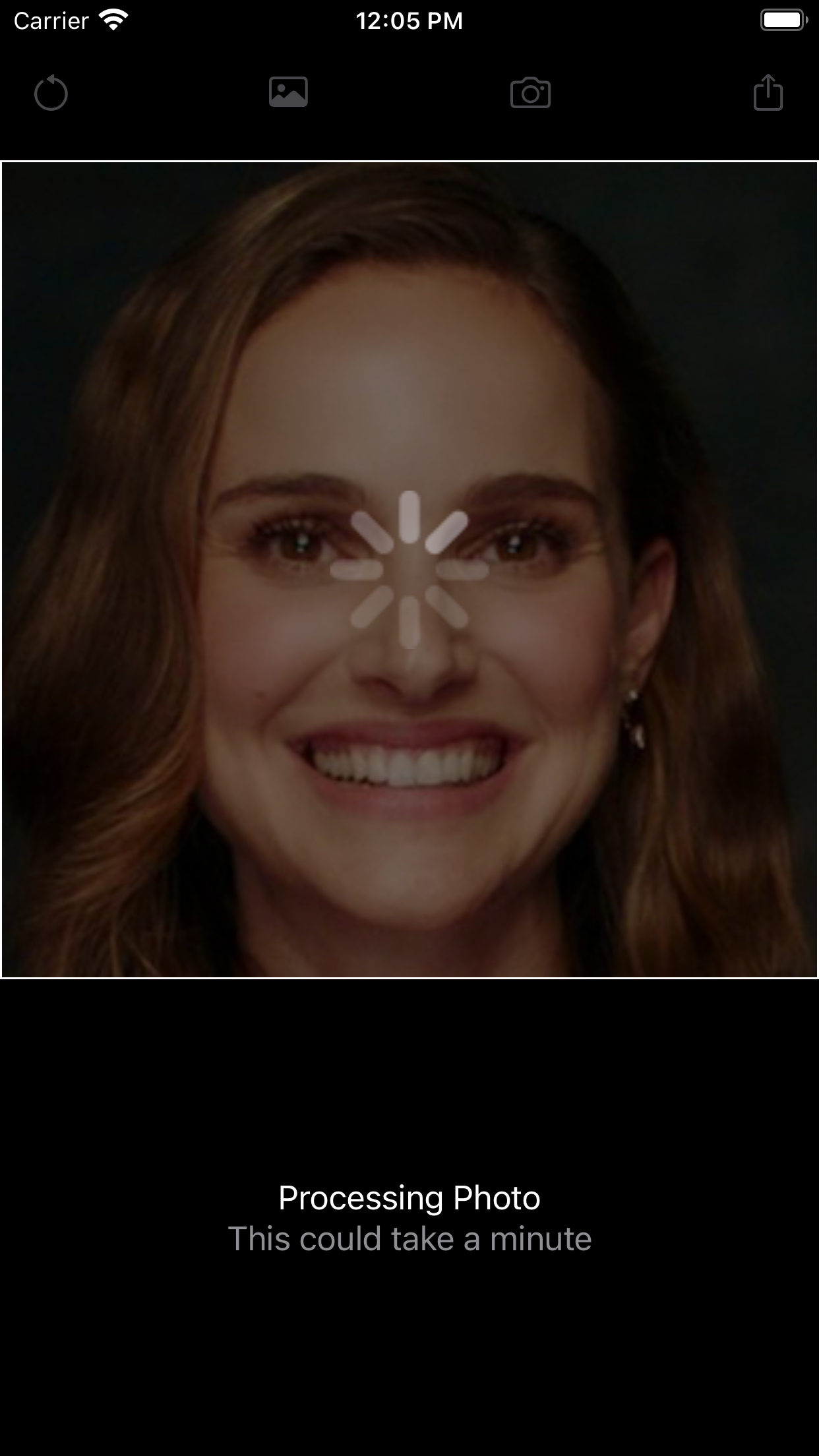819x1456 pixels.
Task: Open the photo library picker
Action: coord(288,92)
